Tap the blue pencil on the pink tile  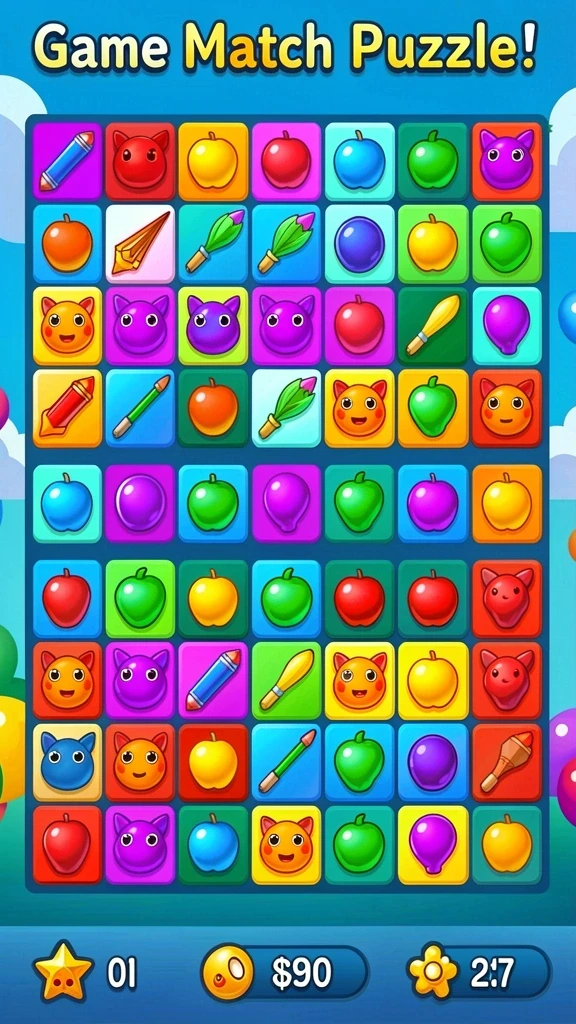pos(213,680)
